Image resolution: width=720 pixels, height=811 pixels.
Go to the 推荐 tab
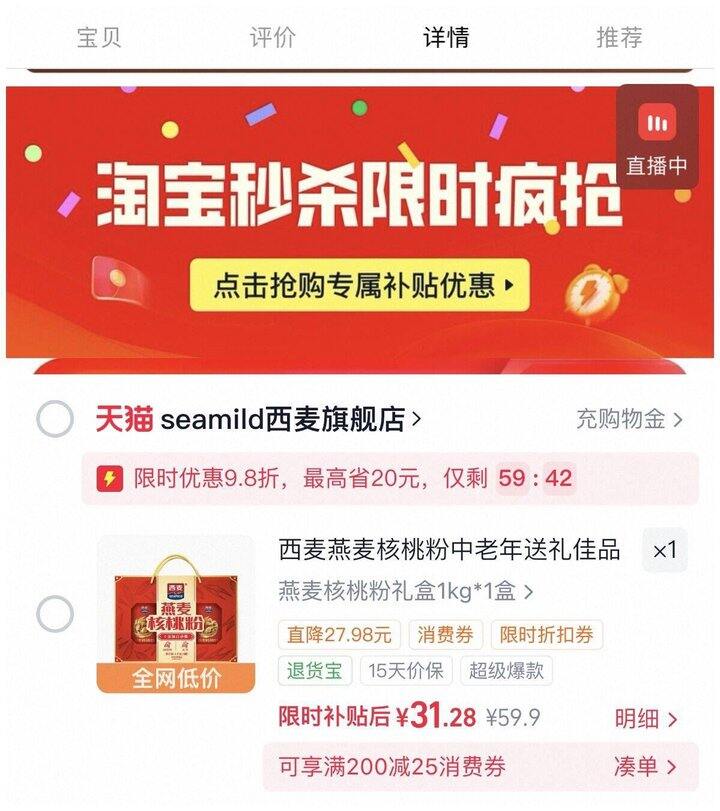(619, 38)
